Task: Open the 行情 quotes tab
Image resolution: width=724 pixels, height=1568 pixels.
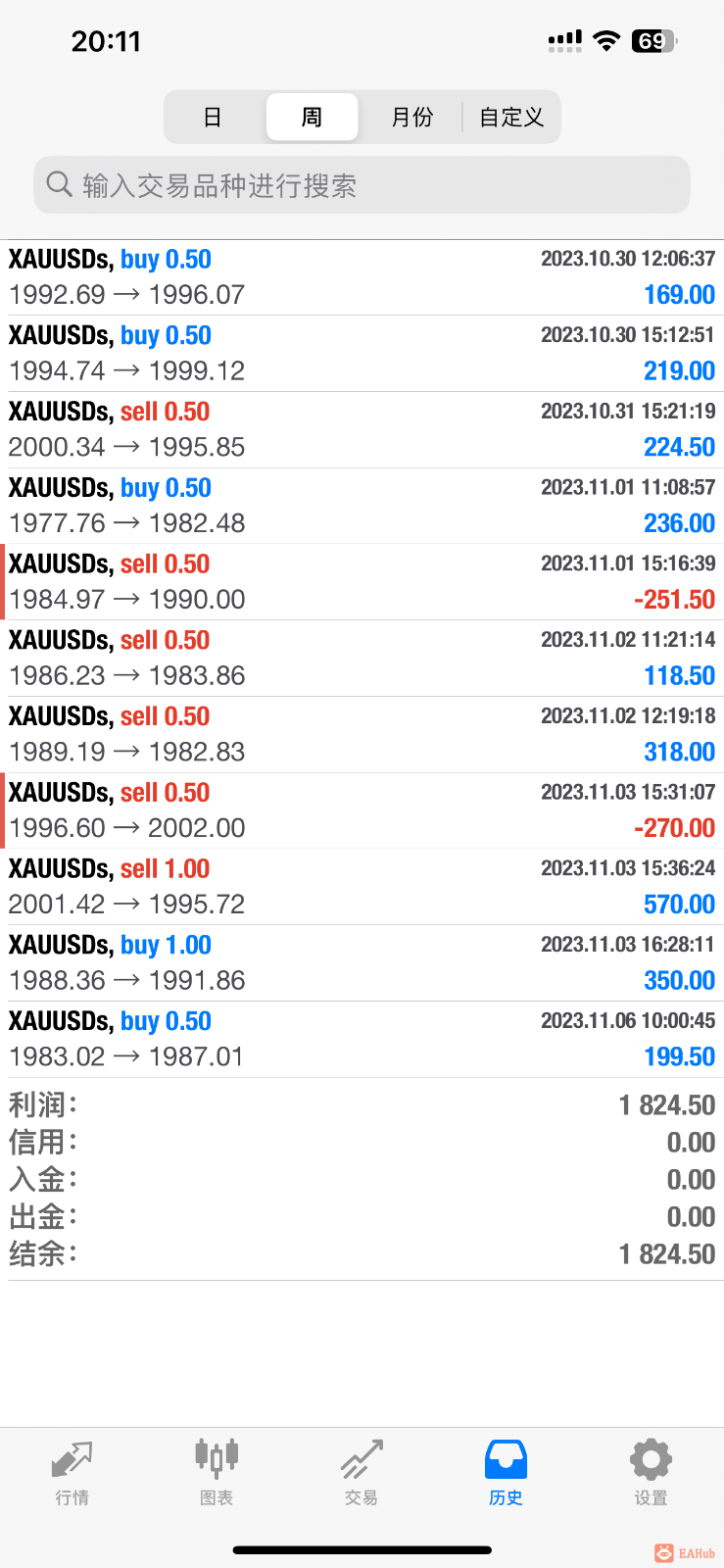Action: pos(72,1472)
